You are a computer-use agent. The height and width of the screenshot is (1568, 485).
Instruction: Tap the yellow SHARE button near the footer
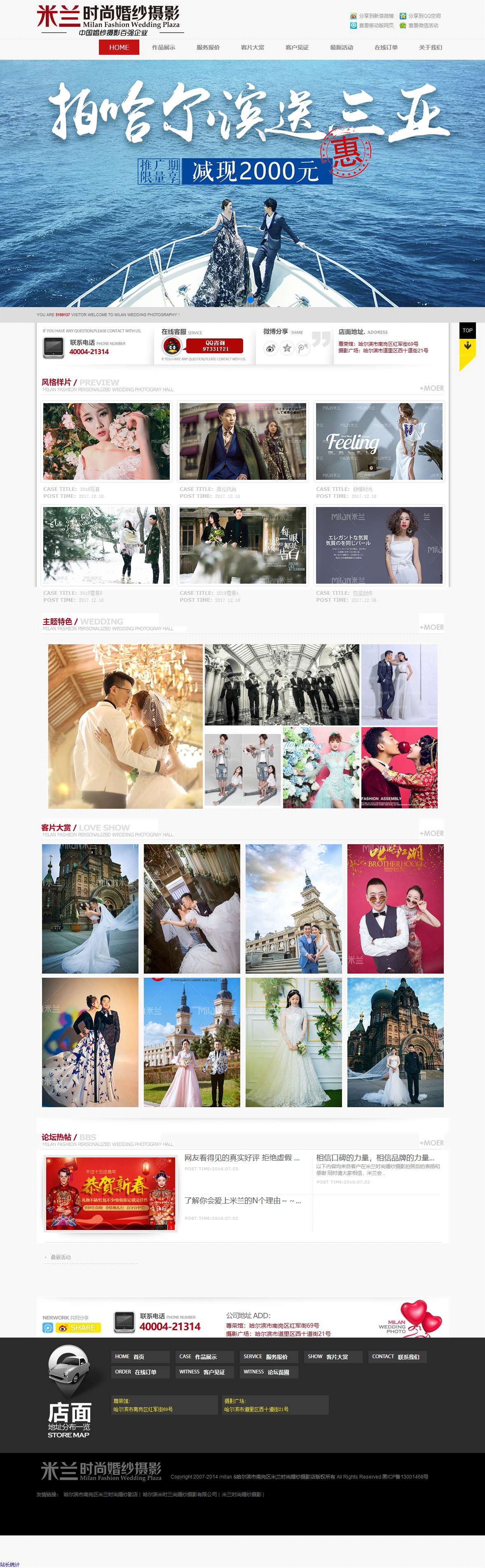pyautogui.click(x=78, y=1328)
